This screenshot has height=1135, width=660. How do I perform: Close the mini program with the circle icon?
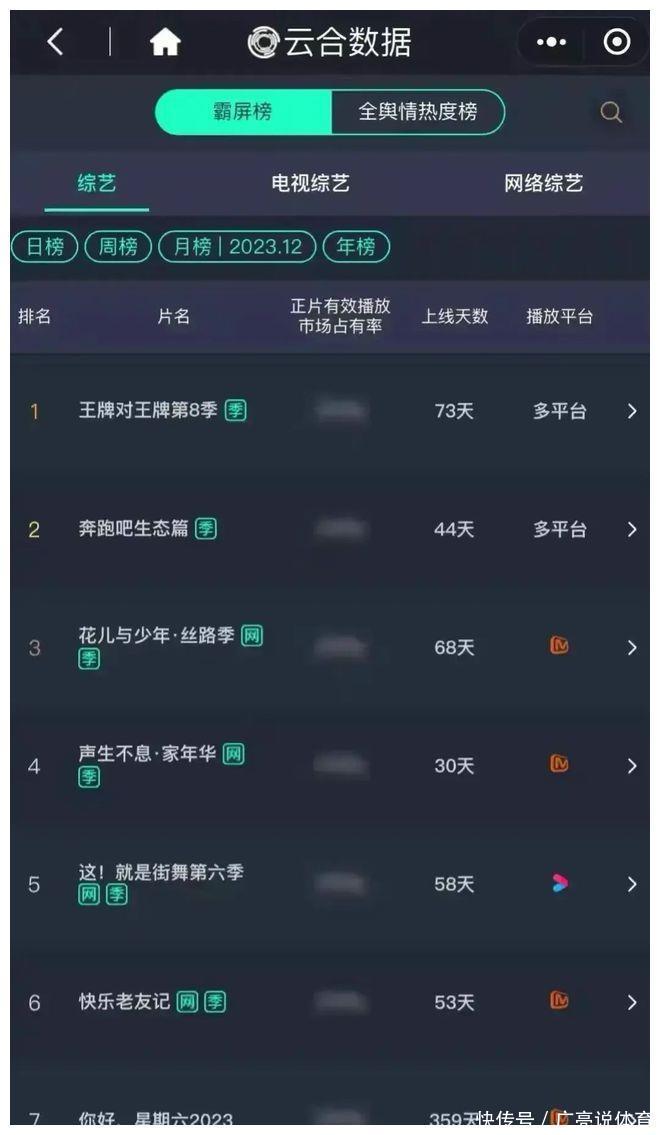click(617, 42)
